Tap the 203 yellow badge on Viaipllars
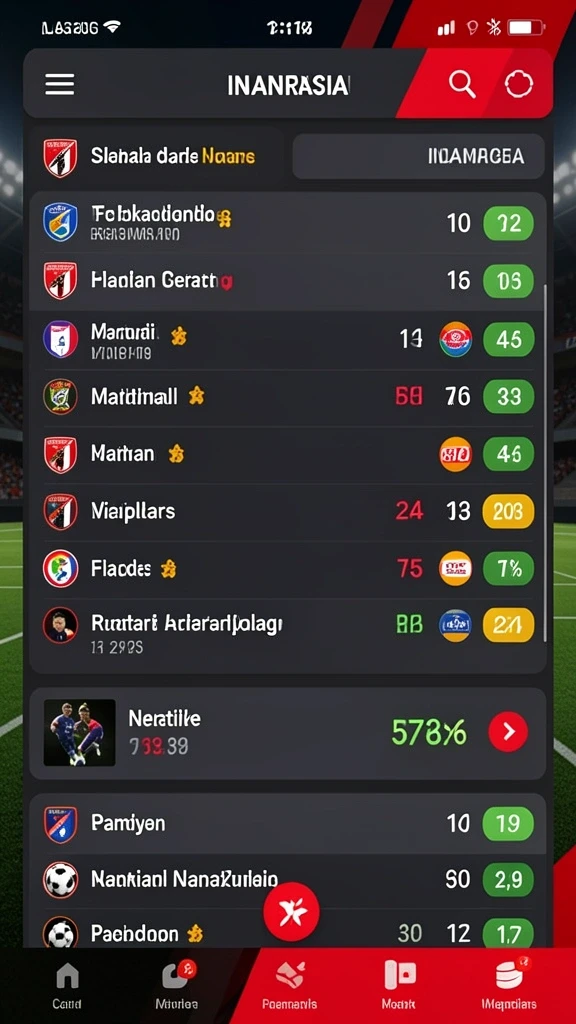576x1024 pixels. click(508, 511)
